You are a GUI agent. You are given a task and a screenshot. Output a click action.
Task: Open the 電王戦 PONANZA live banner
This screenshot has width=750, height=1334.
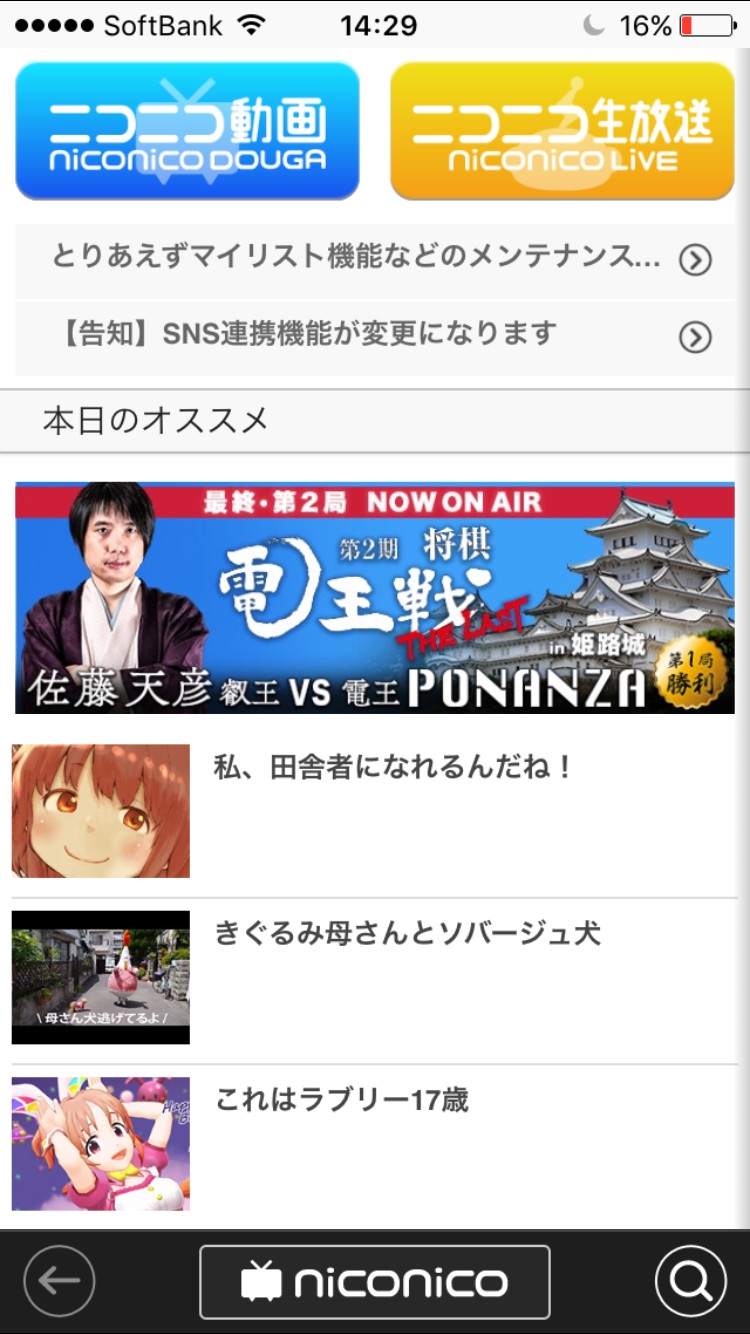tap(375, 598)
